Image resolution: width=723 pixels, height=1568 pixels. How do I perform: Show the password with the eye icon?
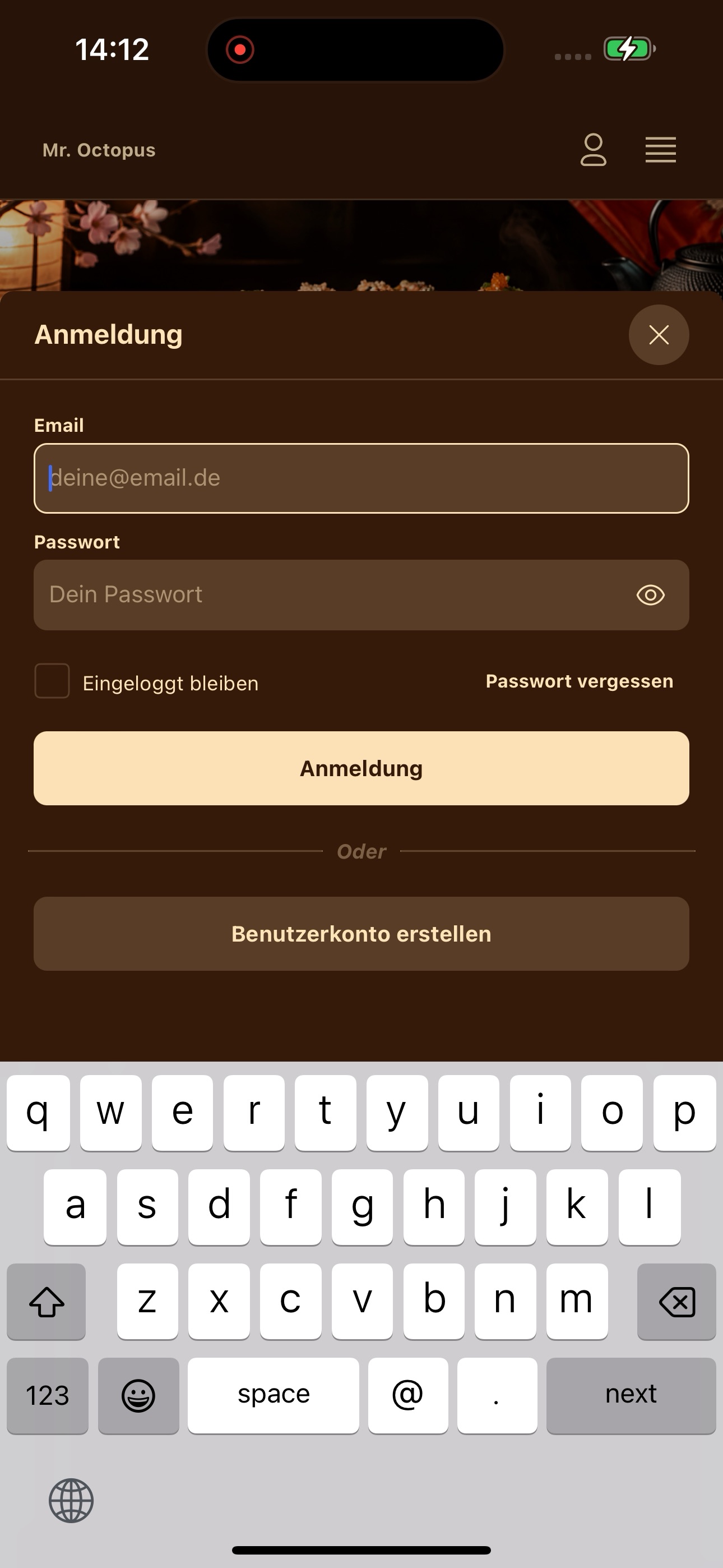point(651,594)
